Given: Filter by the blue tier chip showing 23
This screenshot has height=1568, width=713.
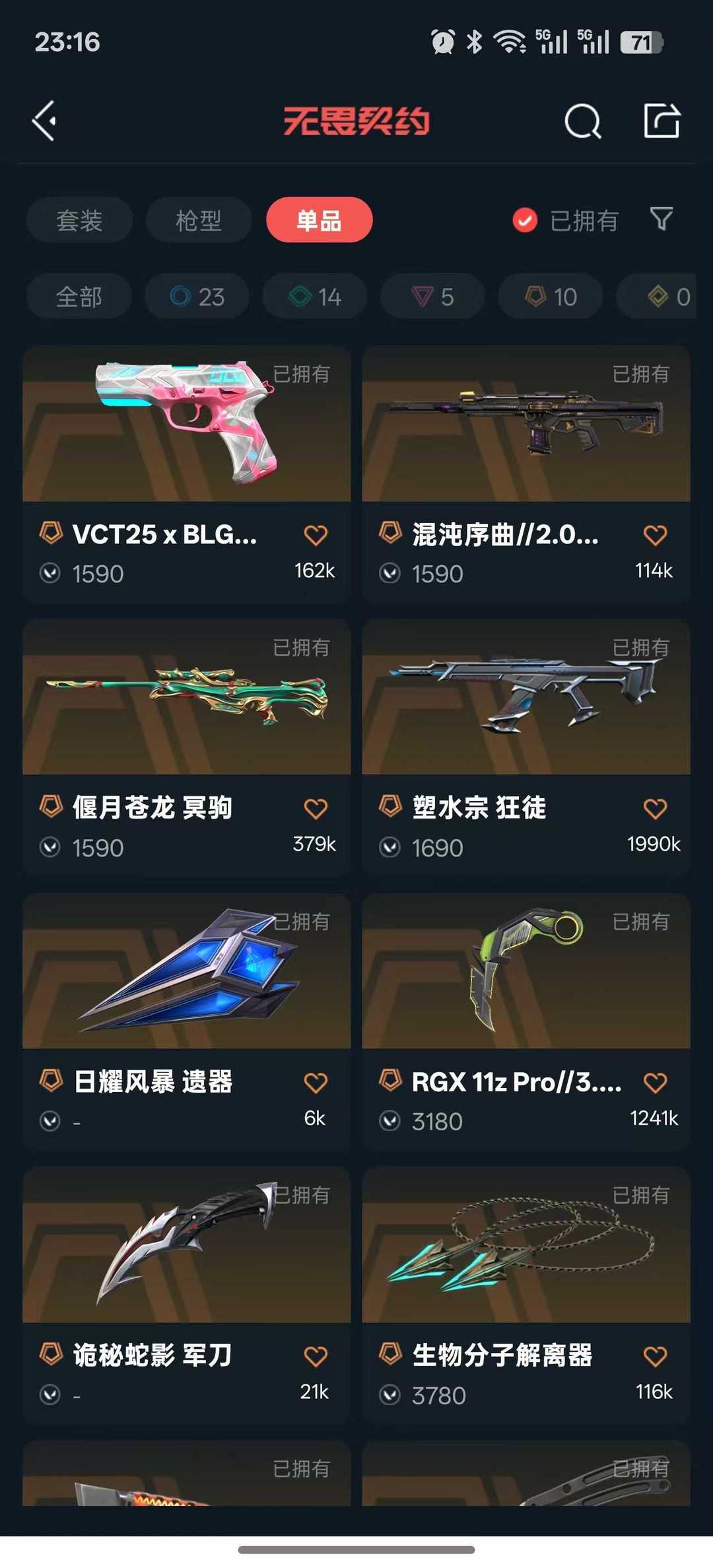Looking at the screenshot, I should tap(197, 296).
